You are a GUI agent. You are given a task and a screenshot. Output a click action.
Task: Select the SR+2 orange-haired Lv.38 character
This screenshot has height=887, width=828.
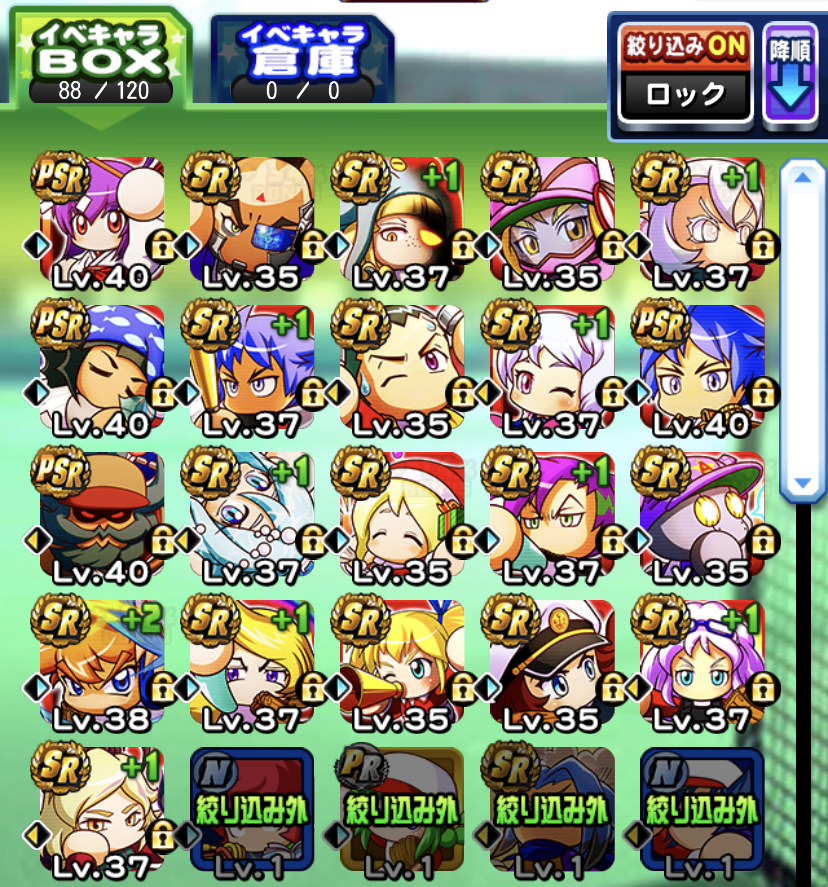(100, 662)
